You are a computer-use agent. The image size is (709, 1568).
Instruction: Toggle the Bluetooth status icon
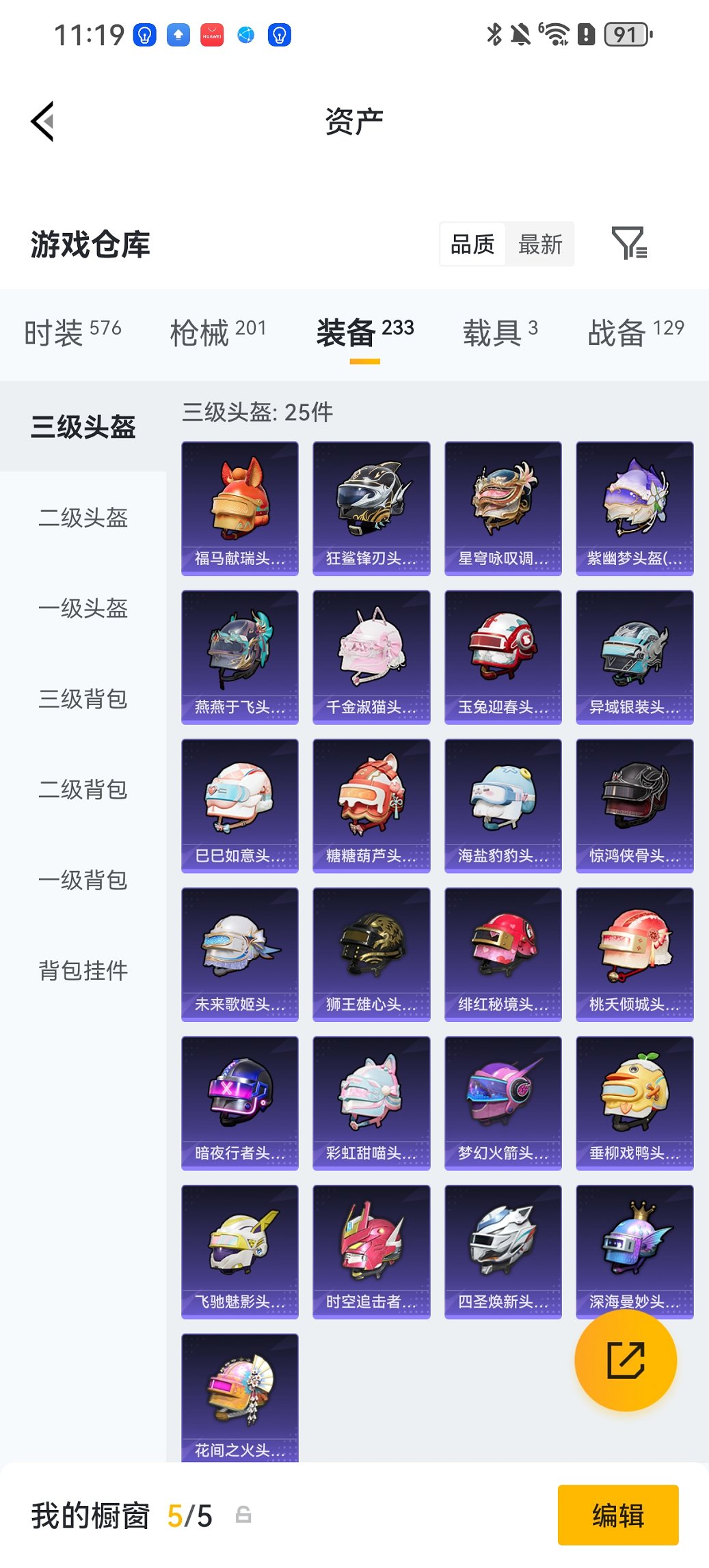pos(494,32)
